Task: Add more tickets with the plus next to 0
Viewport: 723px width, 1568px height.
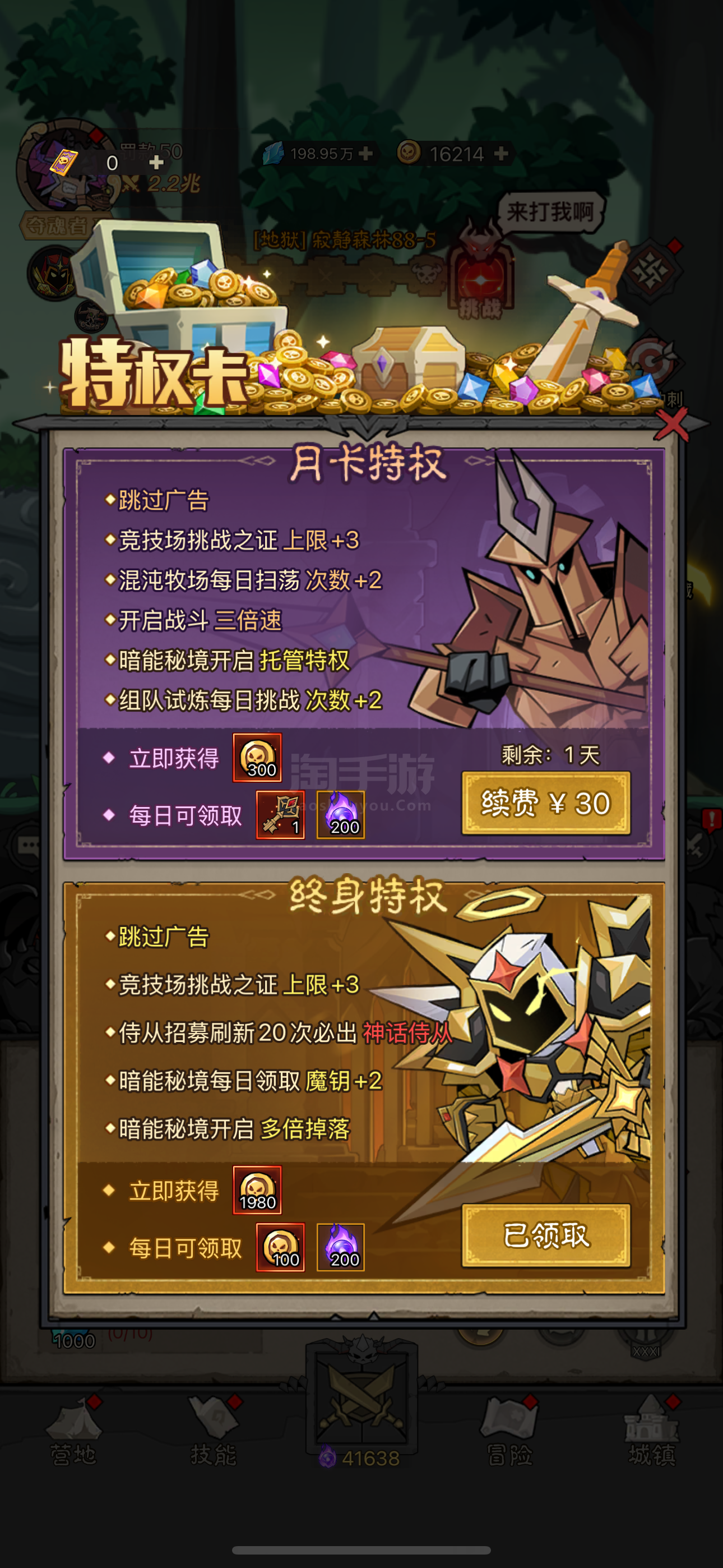Action: point(156,163)
